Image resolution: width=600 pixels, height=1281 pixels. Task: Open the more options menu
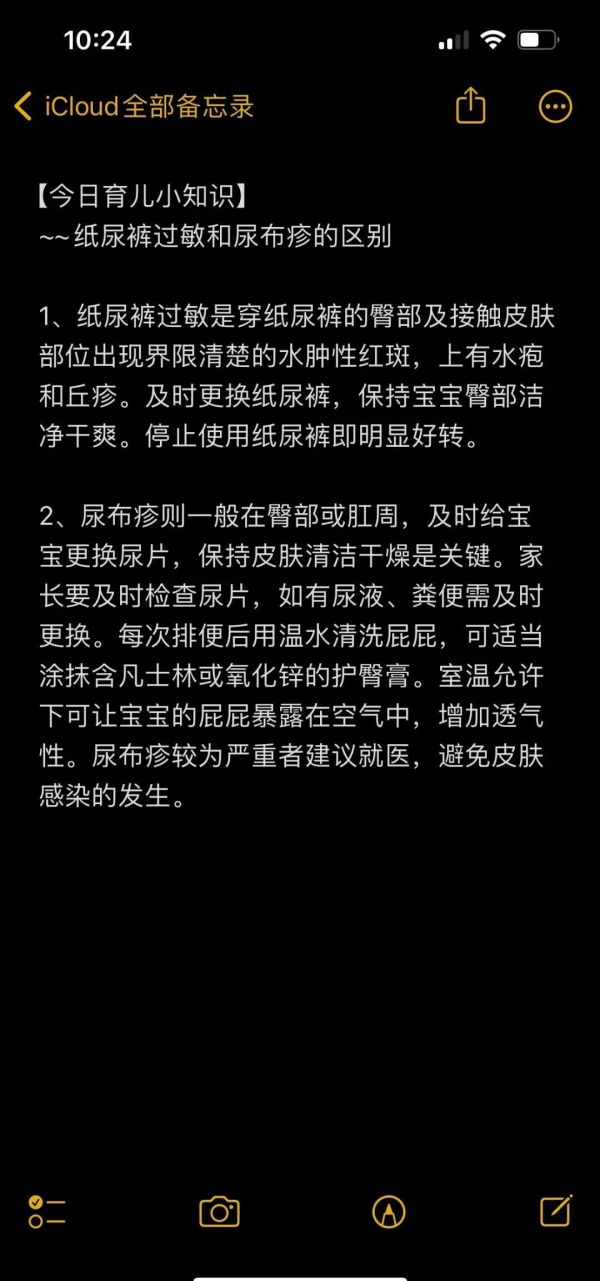tap(555, 107)
